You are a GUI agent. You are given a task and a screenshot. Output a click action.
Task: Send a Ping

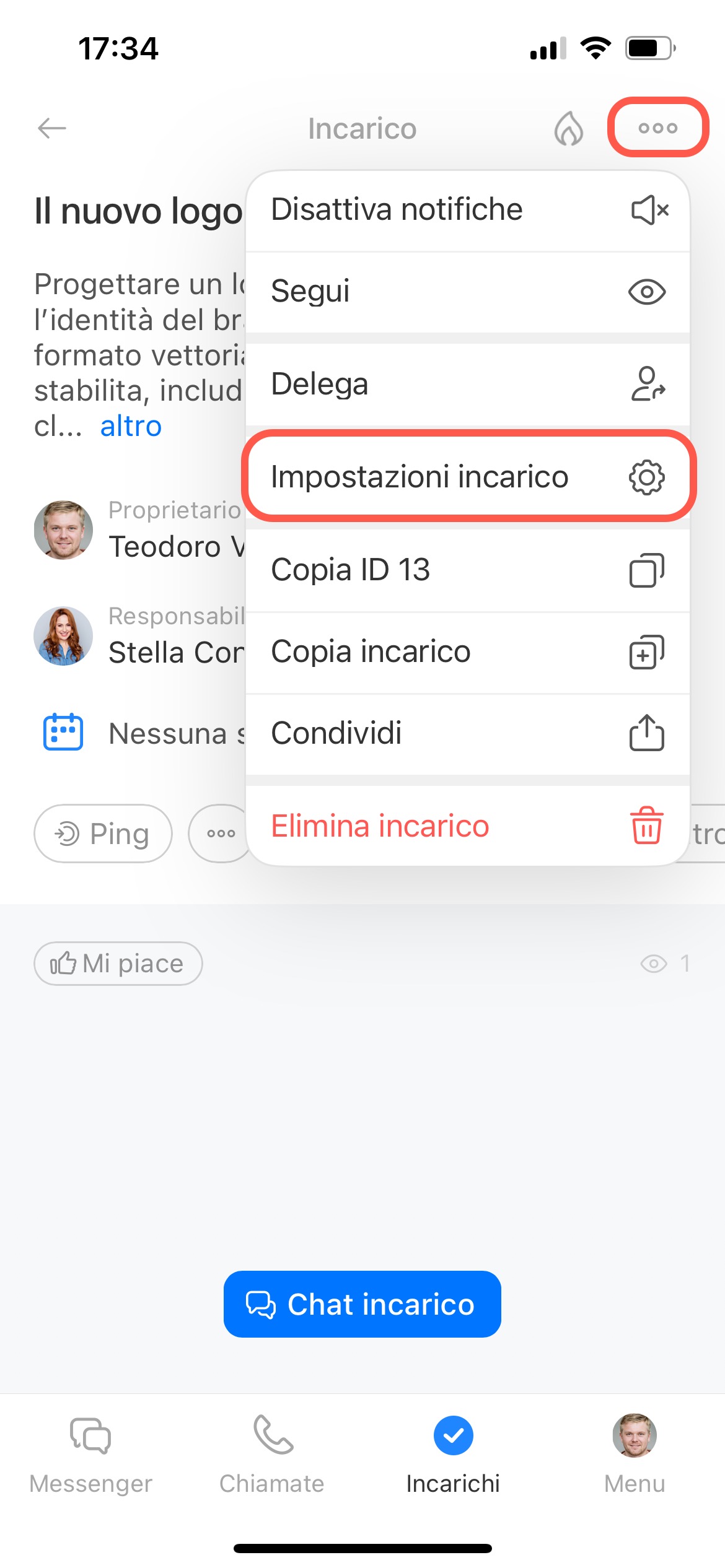pos(103,834)
